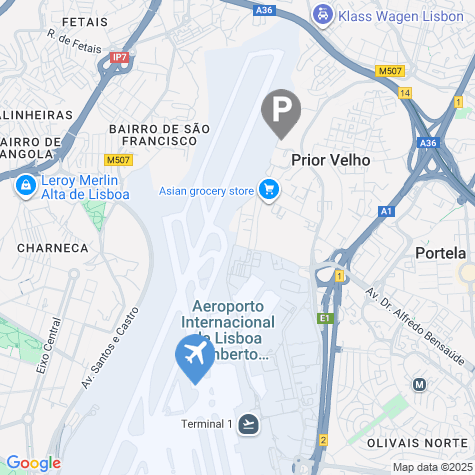
Task: Open the Leroy Merlin Alta de Lisboa marker
Action: [26, 186]
